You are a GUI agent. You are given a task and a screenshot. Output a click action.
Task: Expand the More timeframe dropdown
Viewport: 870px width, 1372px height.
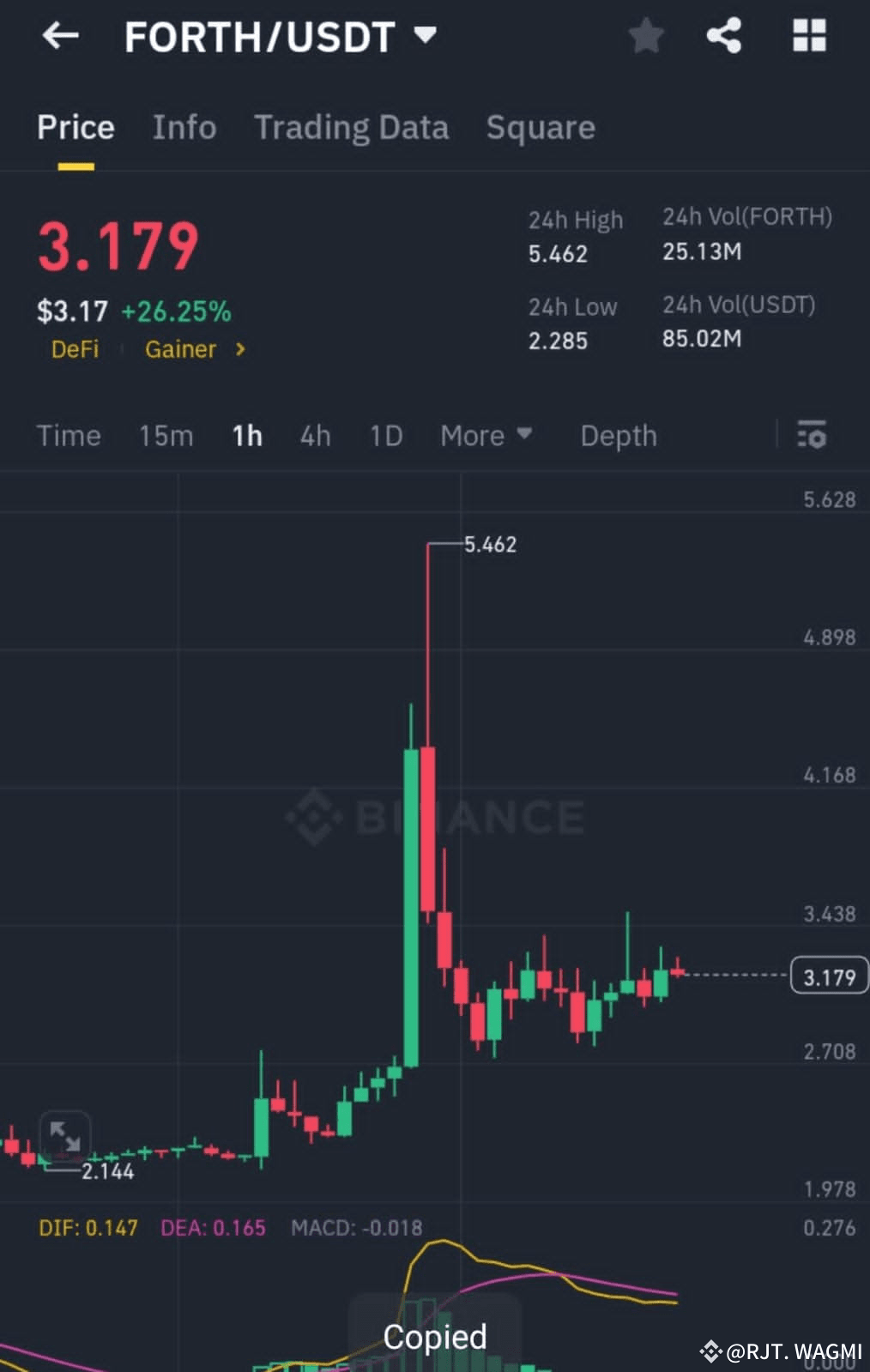[x=486, y=436]
